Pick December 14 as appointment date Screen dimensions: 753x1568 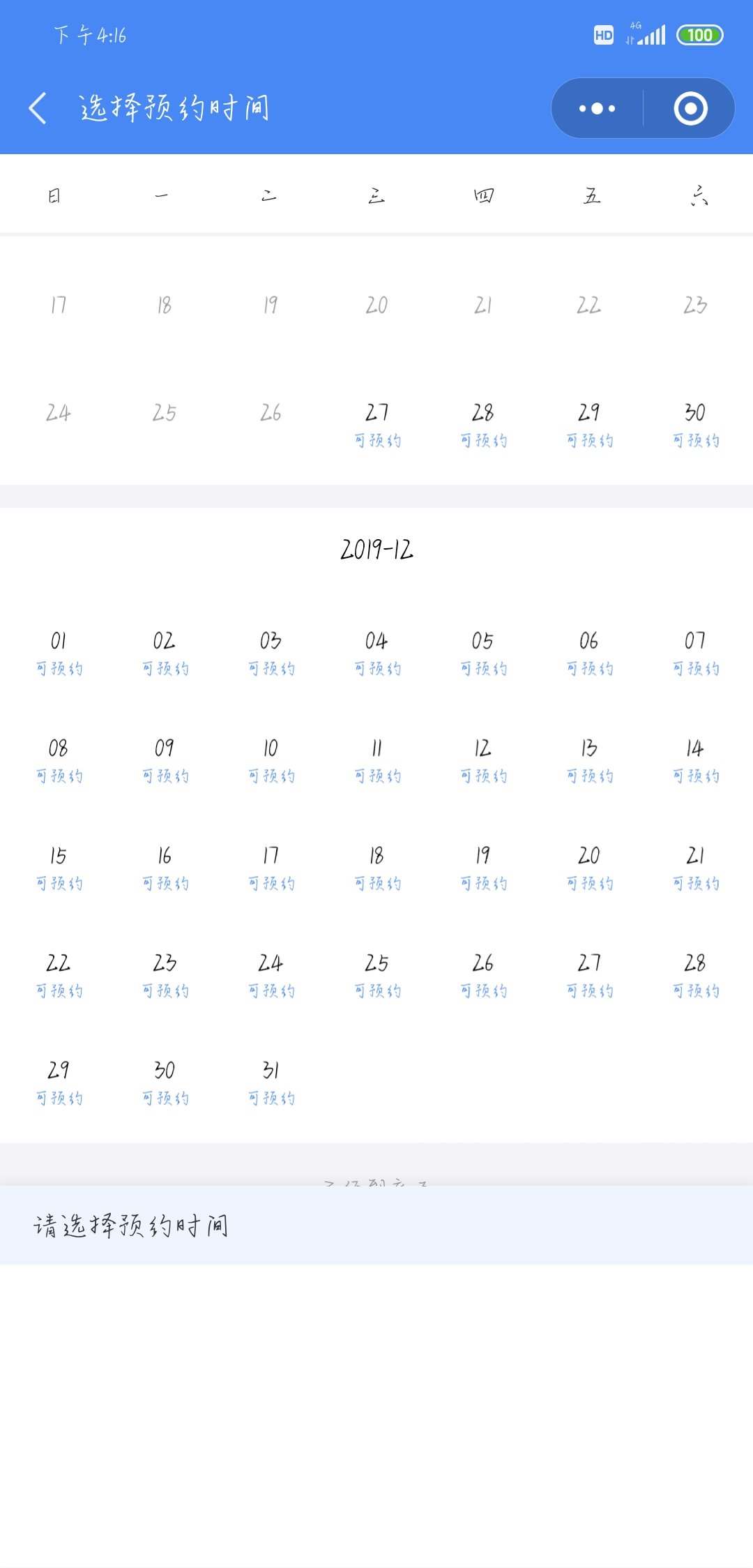coord(695,760)
